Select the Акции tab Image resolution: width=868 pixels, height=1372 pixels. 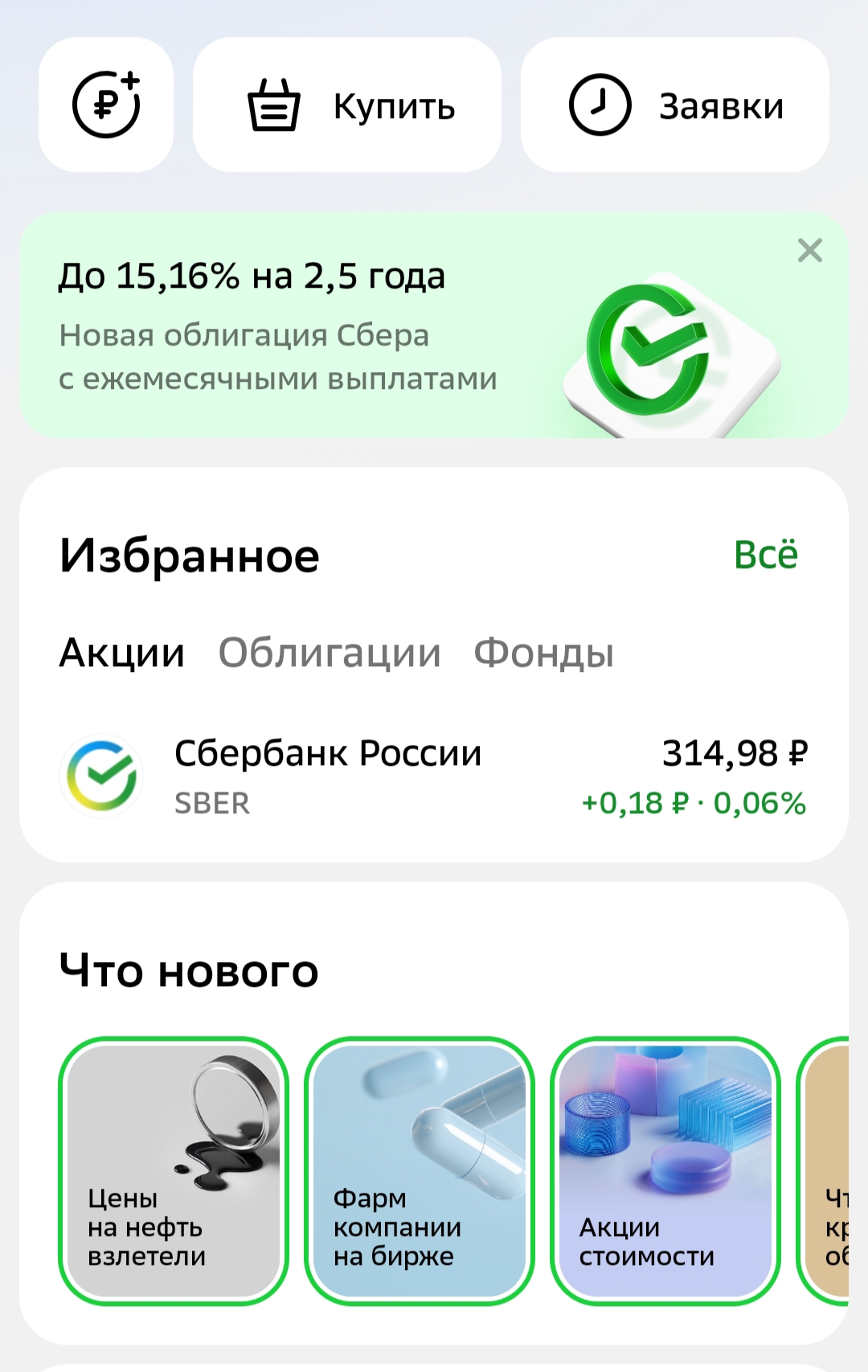pos(122,653)
